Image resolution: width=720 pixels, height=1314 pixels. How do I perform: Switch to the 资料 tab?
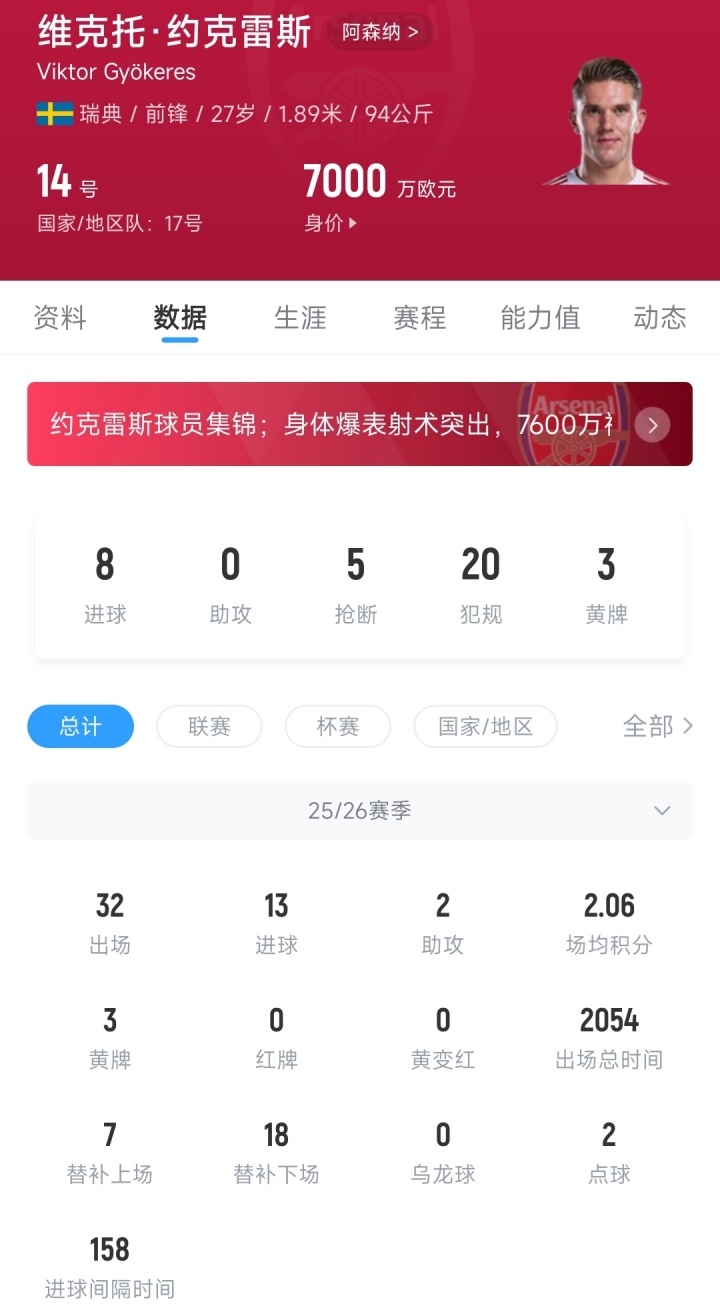[x=60, y=318]
